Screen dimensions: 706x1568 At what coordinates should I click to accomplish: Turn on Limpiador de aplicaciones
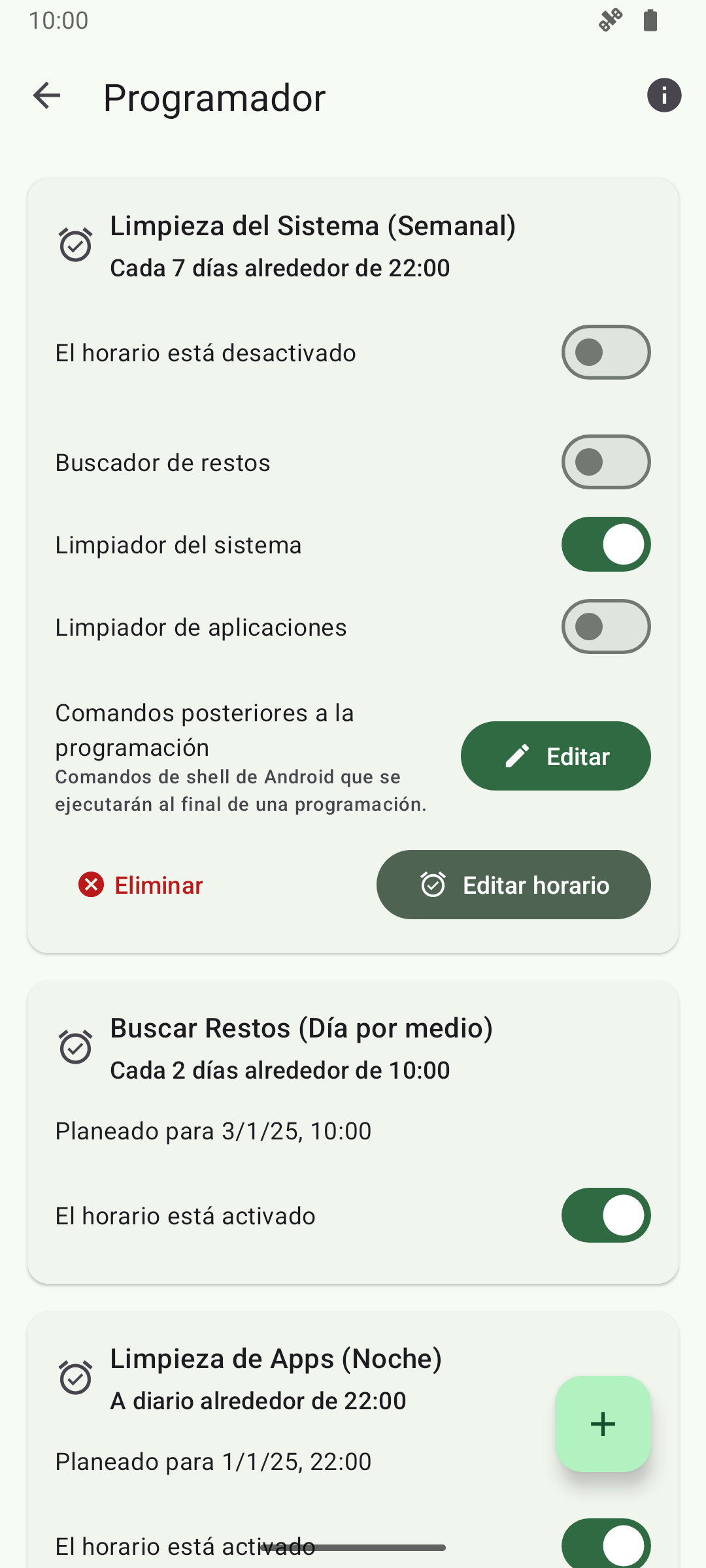point(605,627)
